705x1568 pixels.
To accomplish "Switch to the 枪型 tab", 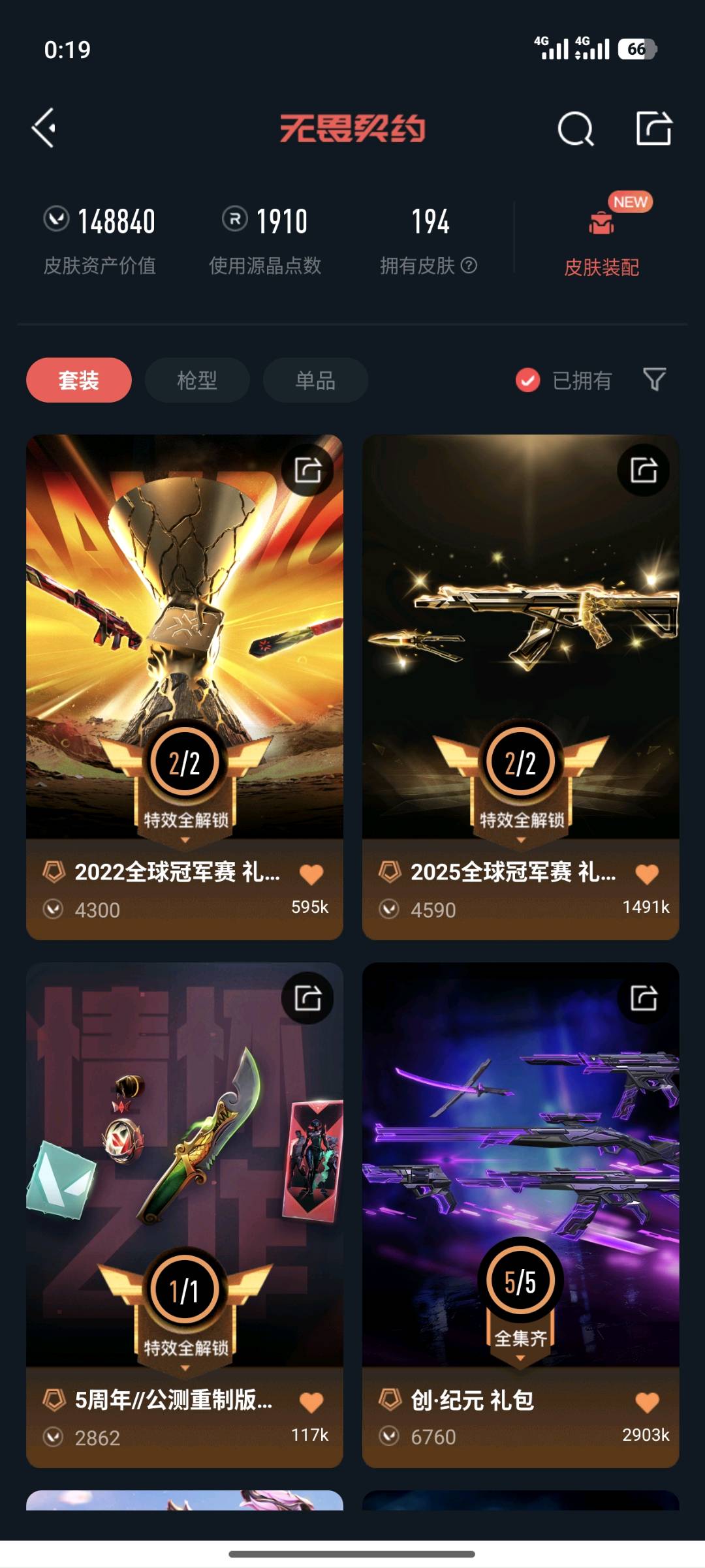I will [x=197, y=380].
